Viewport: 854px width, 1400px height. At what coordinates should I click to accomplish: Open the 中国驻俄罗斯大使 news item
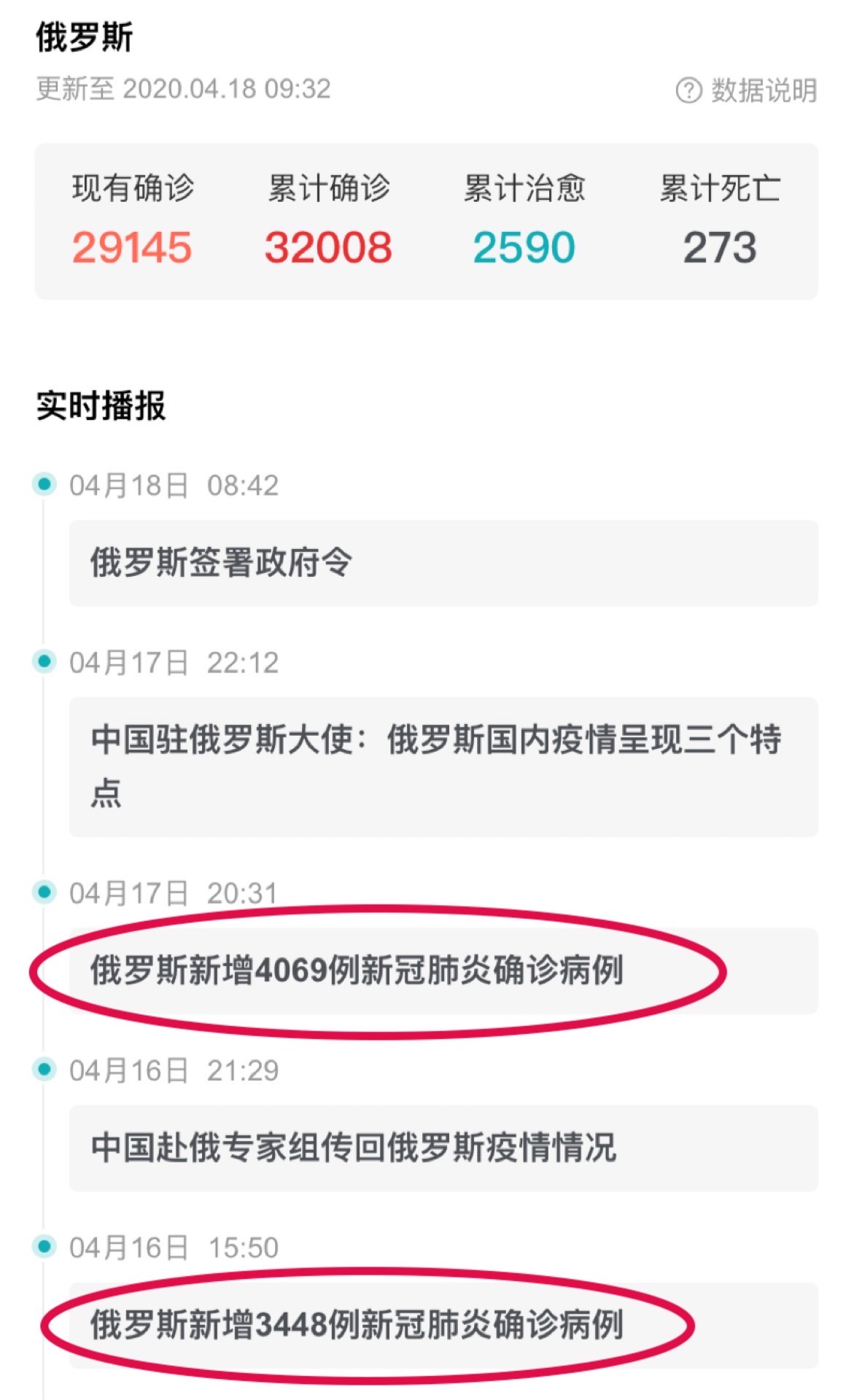pos(443,766)
